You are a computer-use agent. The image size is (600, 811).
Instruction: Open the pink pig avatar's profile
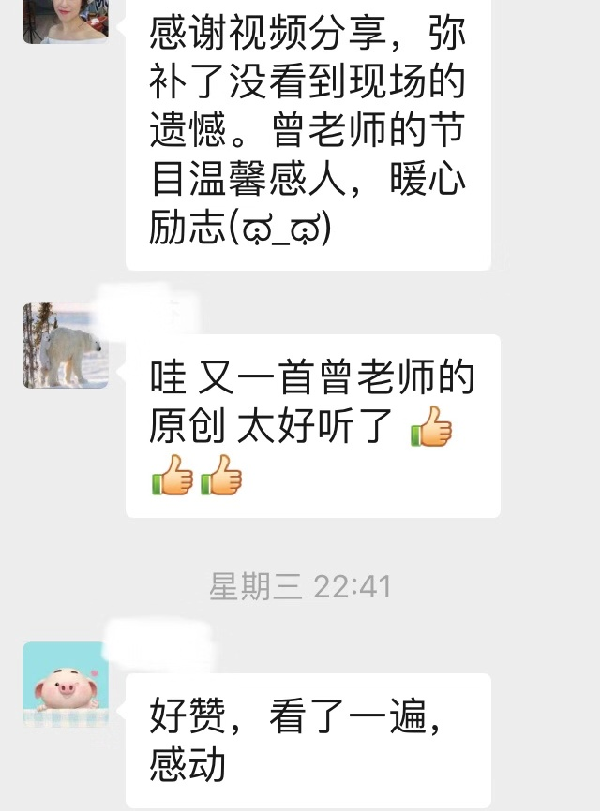coord(65,684)
